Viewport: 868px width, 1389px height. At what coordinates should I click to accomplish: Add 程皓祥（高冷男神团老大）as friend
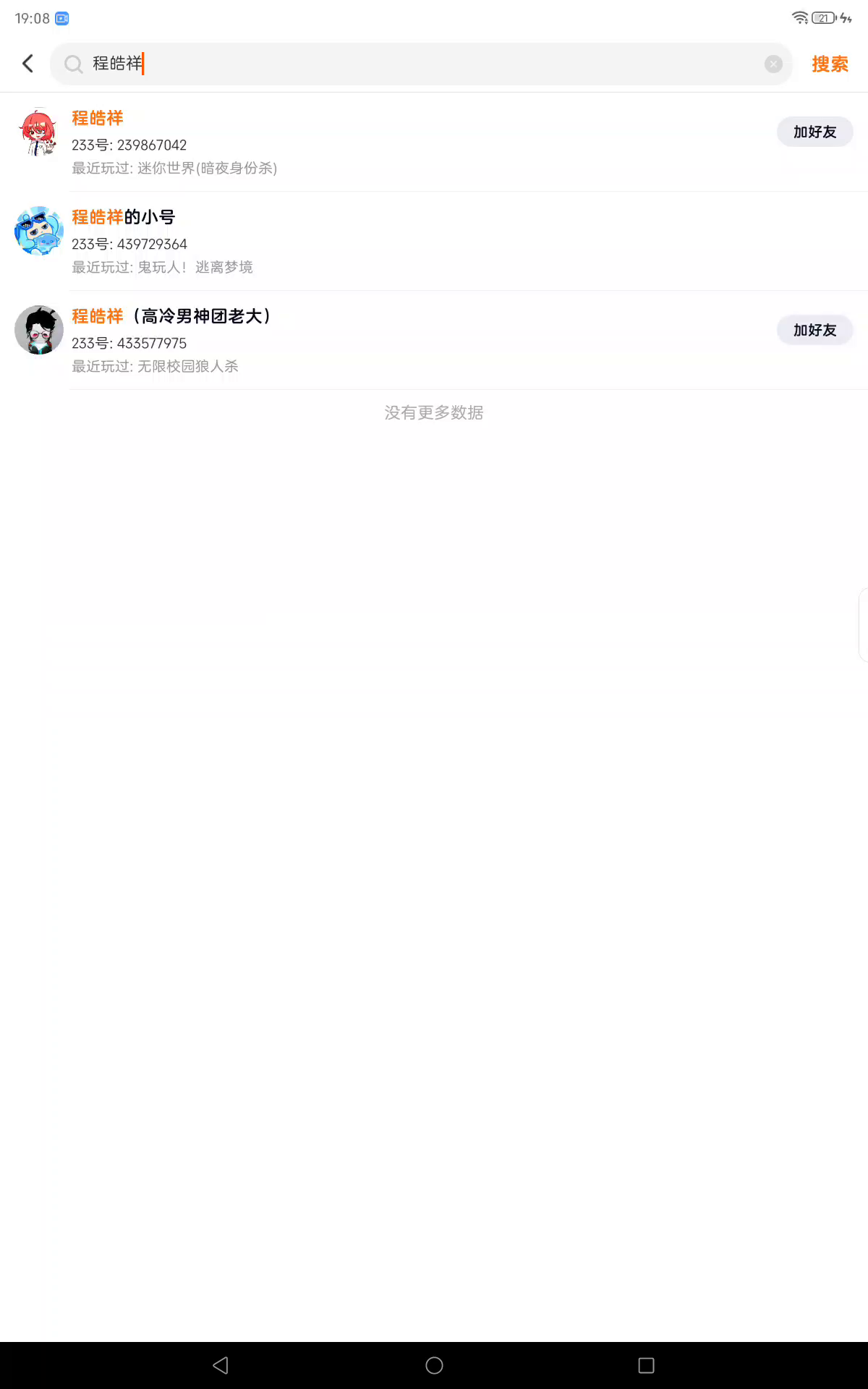814,330
